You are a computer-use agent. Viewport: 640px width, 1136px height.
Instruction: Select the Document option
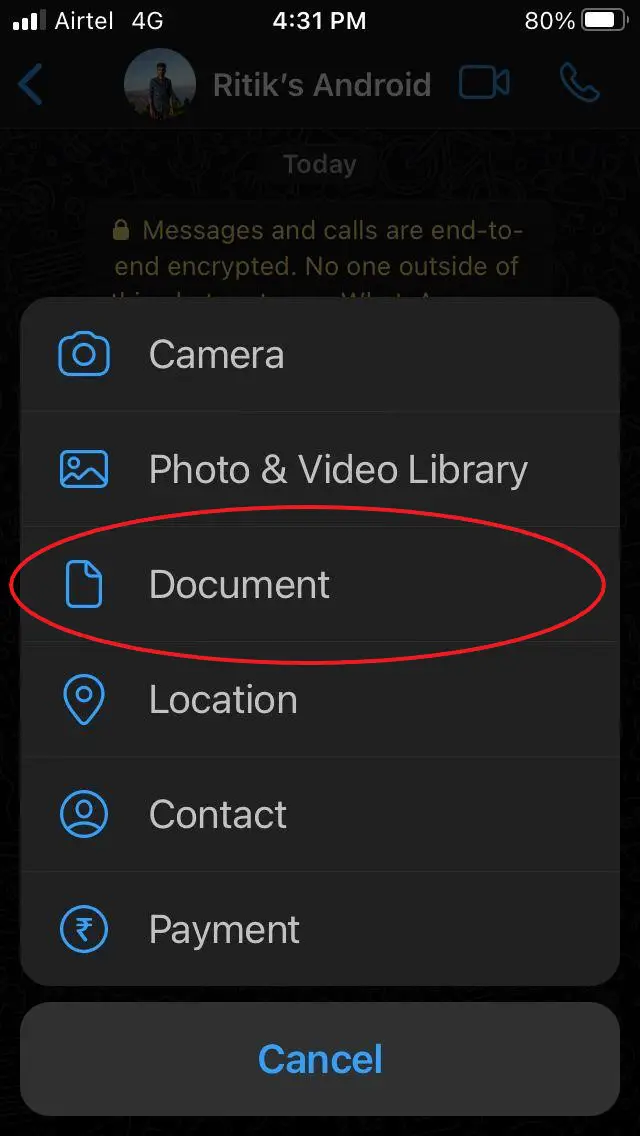click(320, 584)
